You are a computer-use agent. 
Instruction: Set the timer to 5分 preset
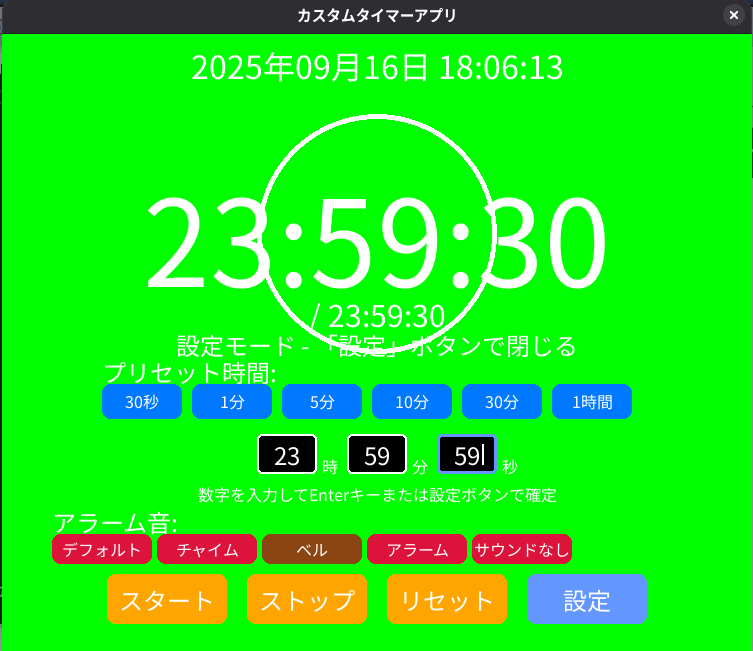(x=322, y=402)
